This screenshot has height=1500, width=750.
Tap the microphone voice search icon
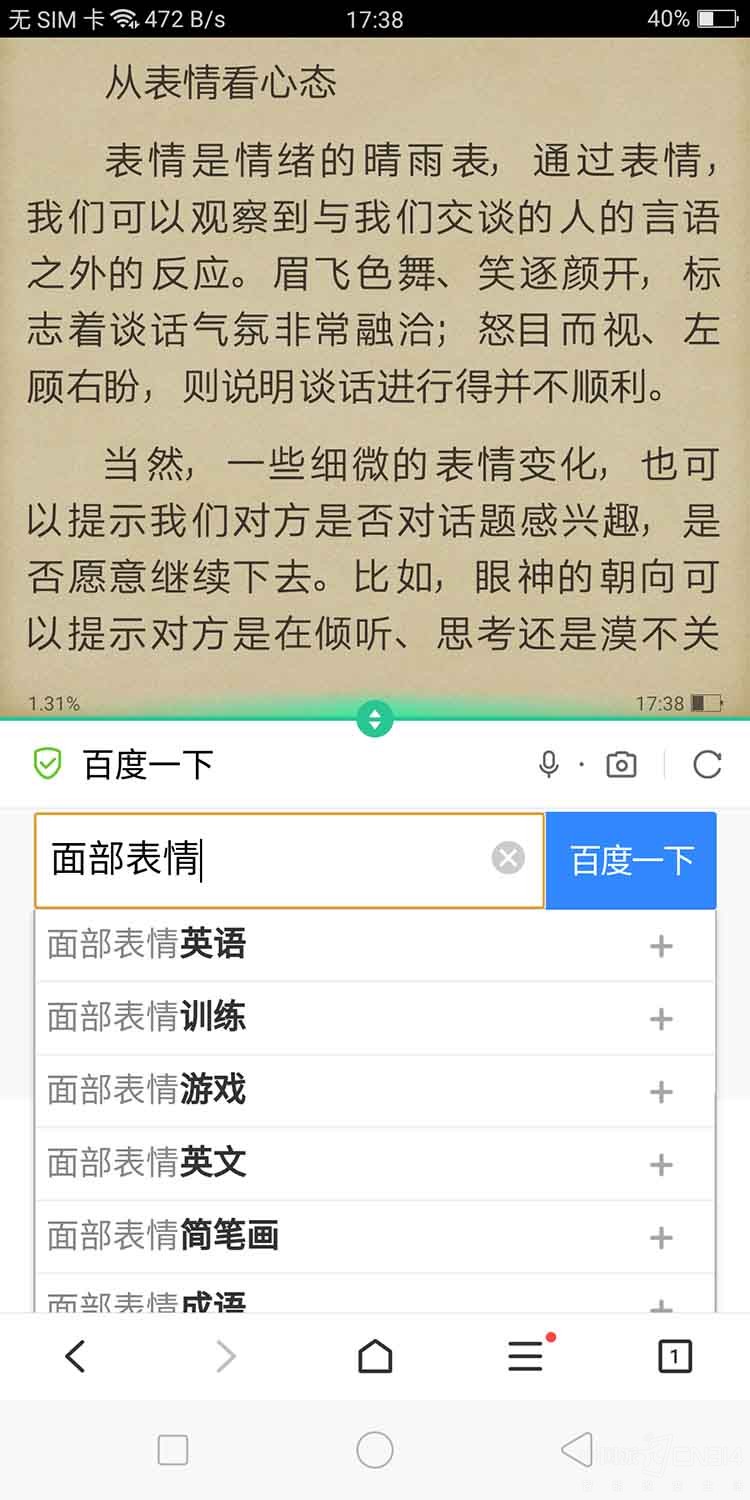point(548,765)
